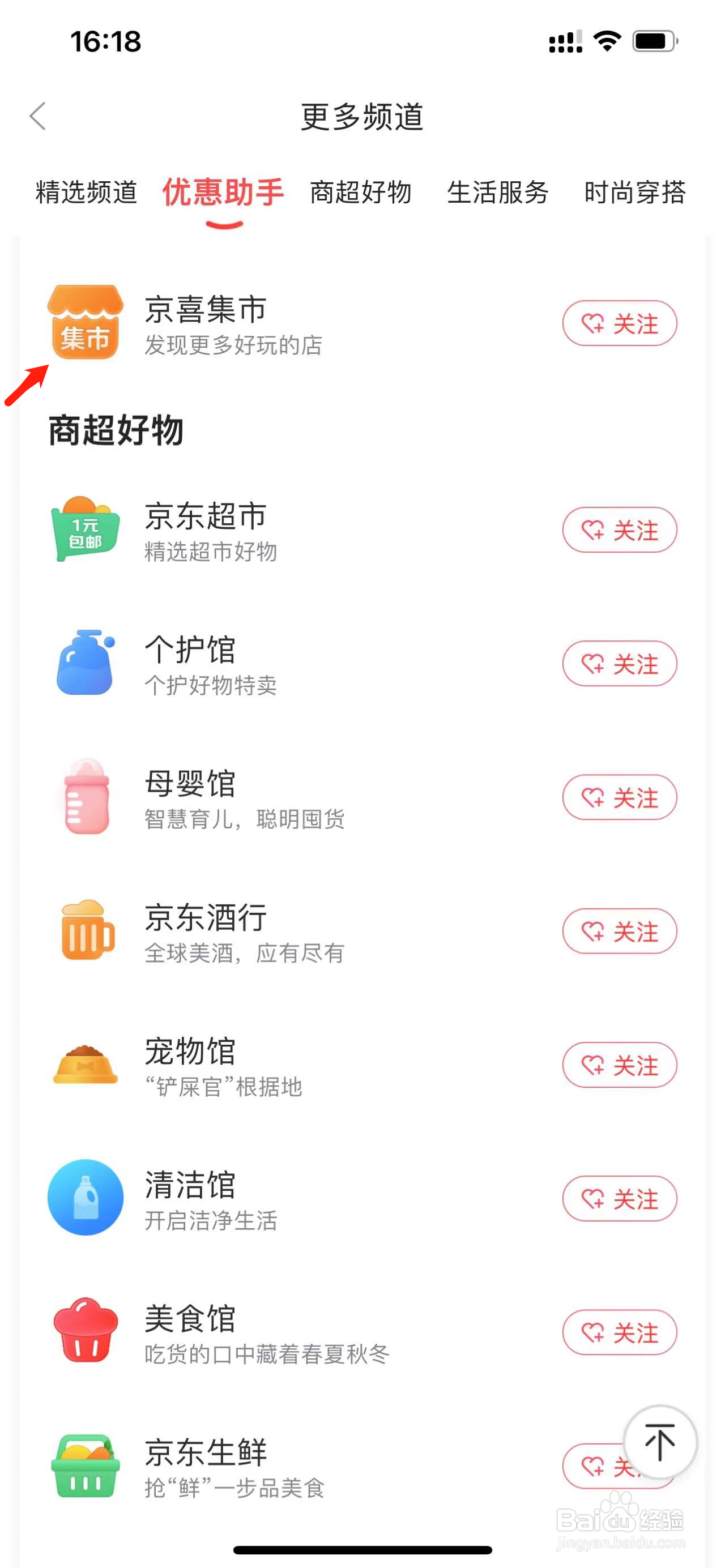Open the 生活服务 tab
This screenshot has height=1568, width=725.
(x=497, y=193)
